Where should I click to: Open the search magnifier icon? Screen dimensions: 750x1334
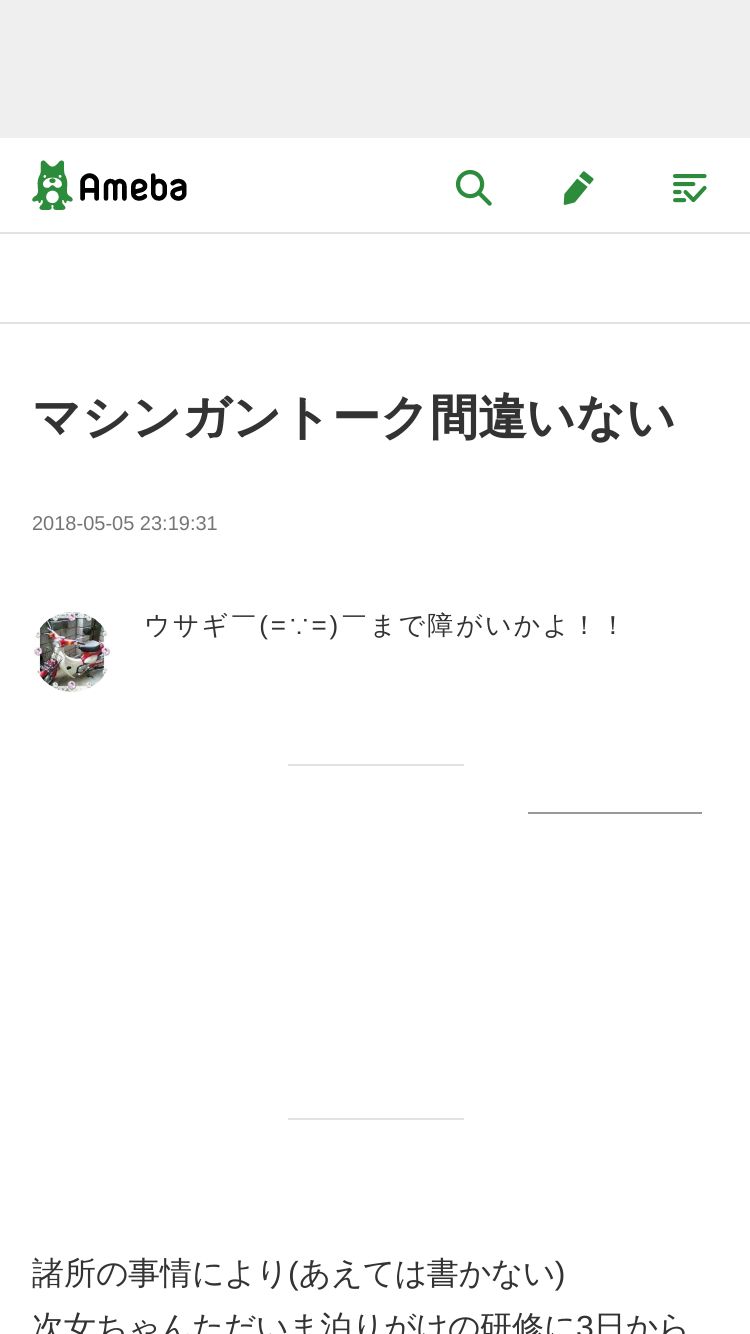pos(473,187)
